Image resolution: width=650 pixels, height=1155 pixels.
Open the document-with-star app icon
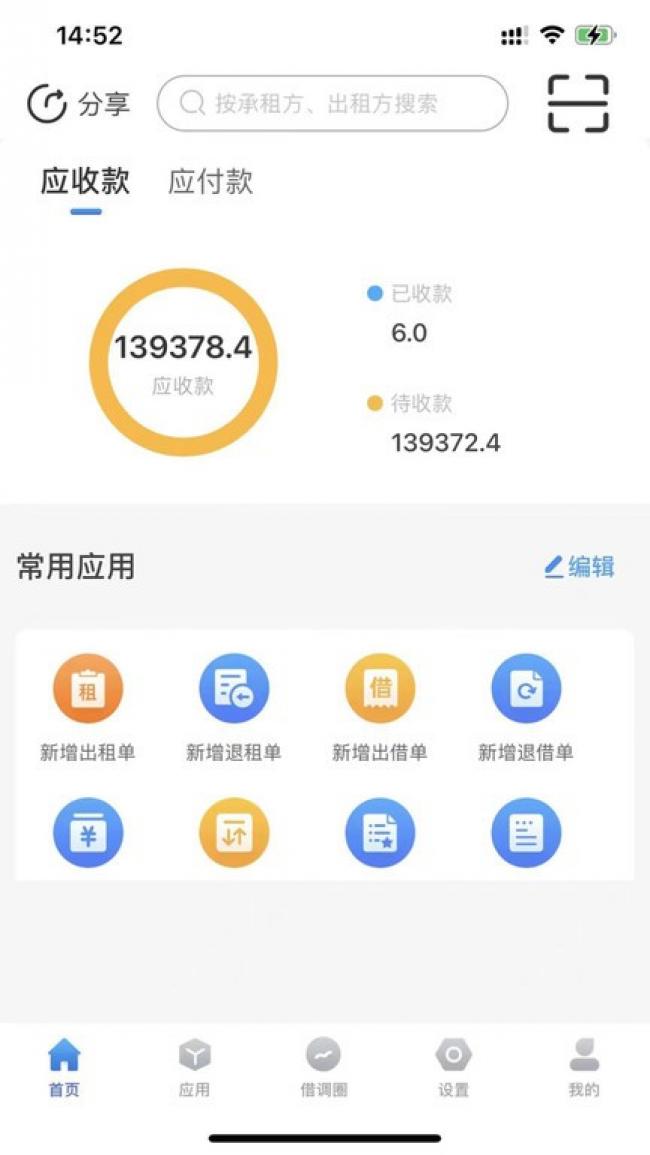[x=380, y=833]
